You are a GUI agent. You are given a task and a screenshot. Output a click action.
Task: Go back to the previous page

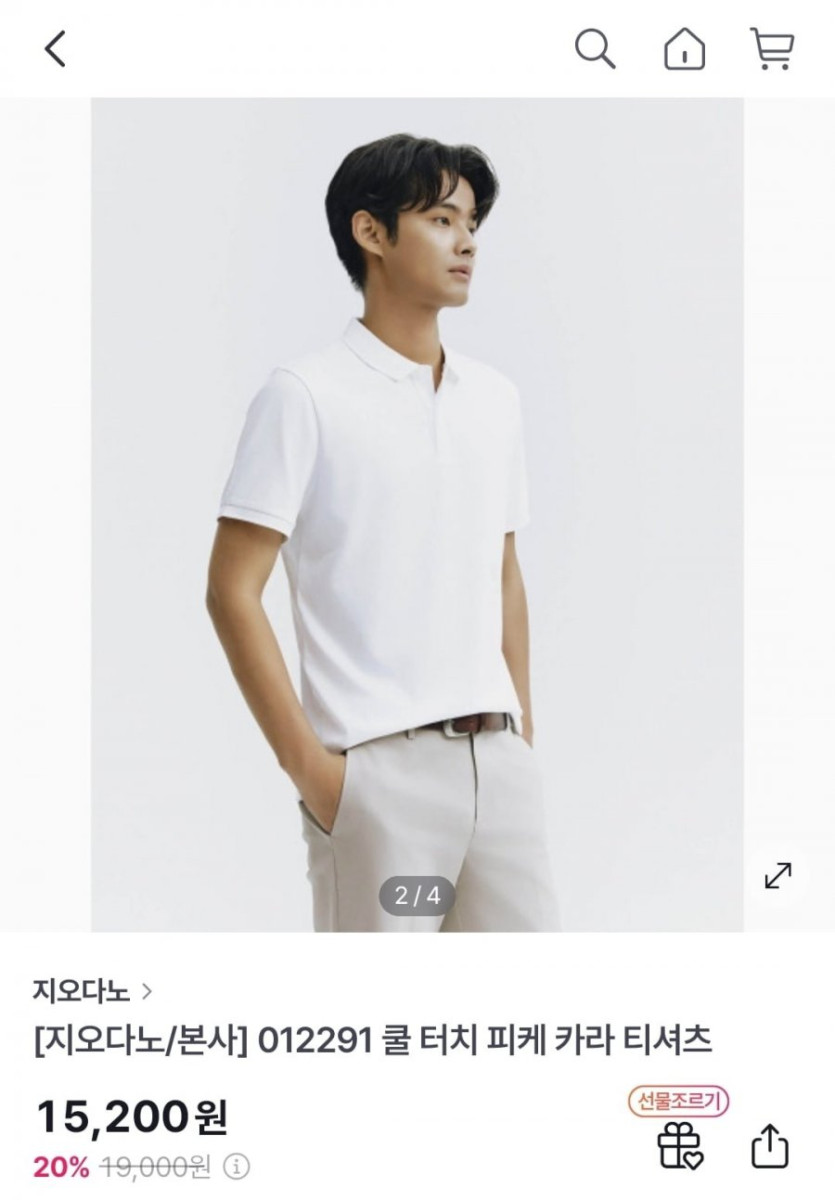(x=55, y=48)
